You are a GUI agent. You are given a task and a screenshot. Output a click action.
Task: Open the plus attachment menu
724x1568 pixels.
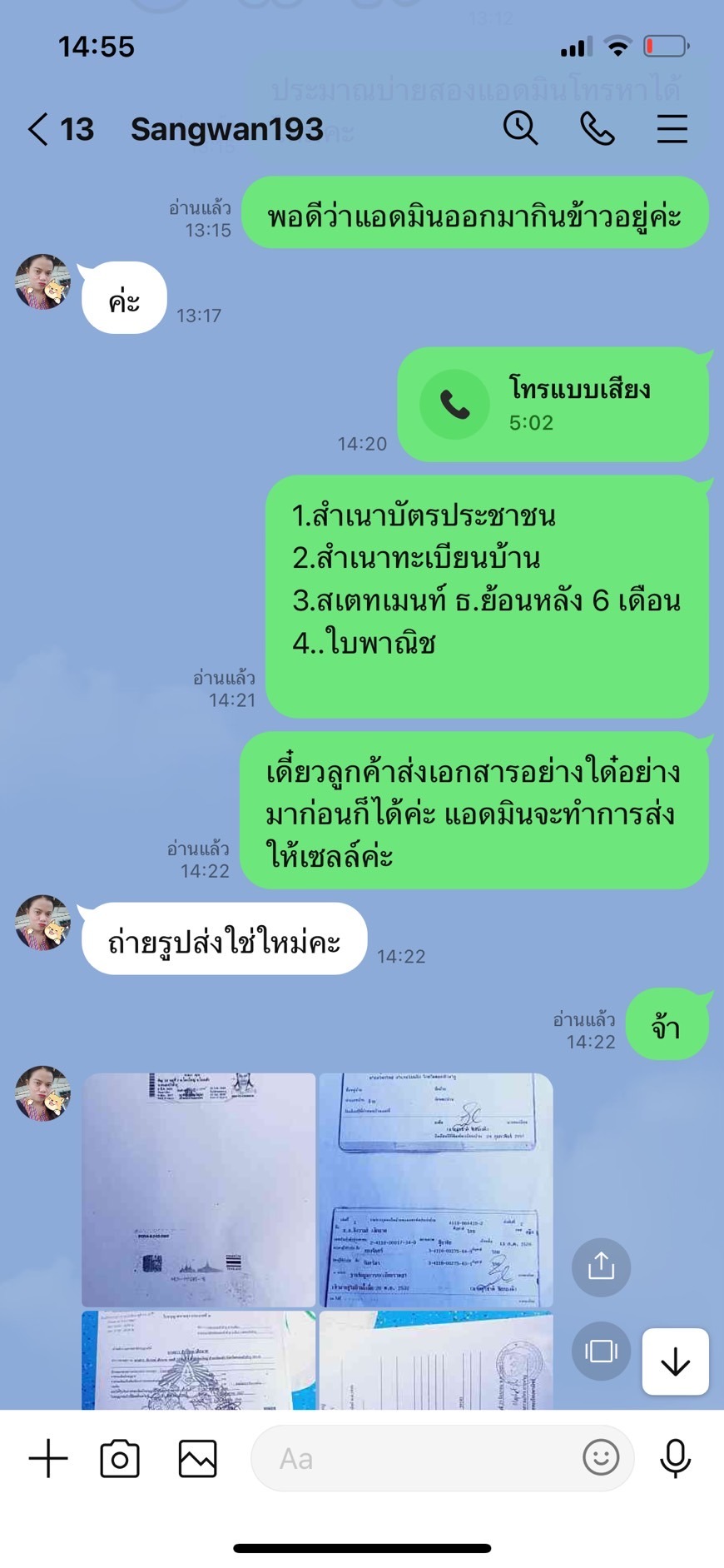click(x=48, y=1458)
